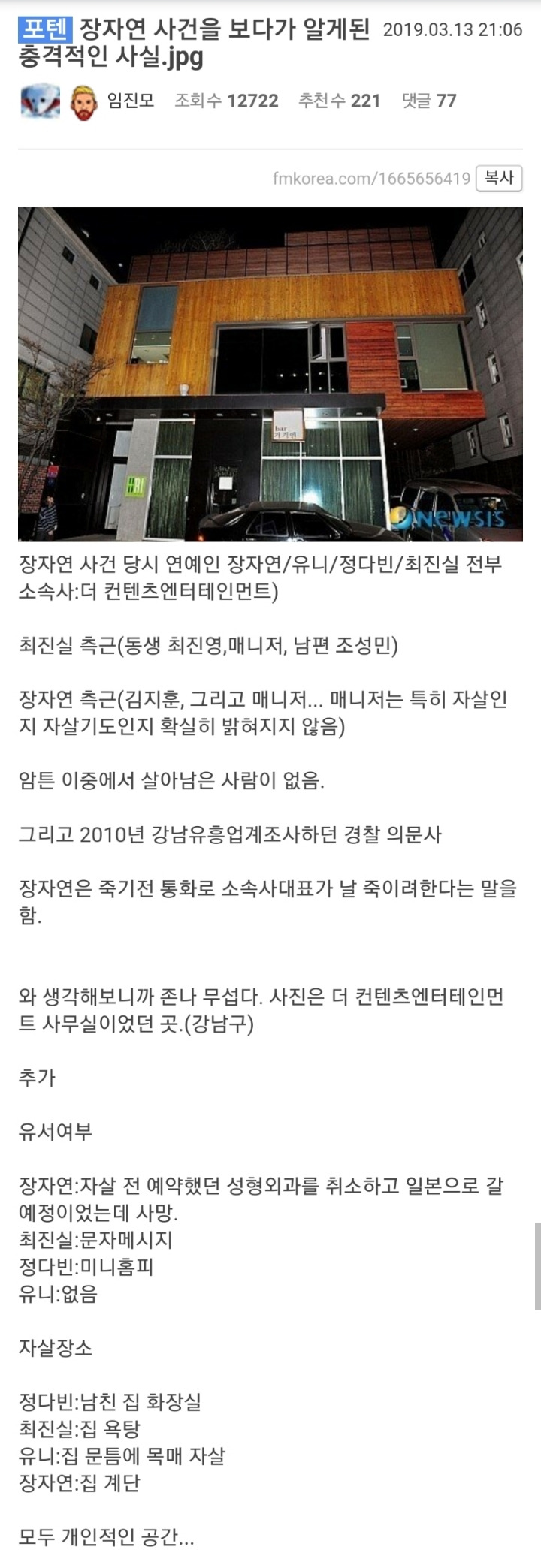
Task: Jump to the 댓글 77 comments
Action: pyautogui.click(x=429, y=101)
